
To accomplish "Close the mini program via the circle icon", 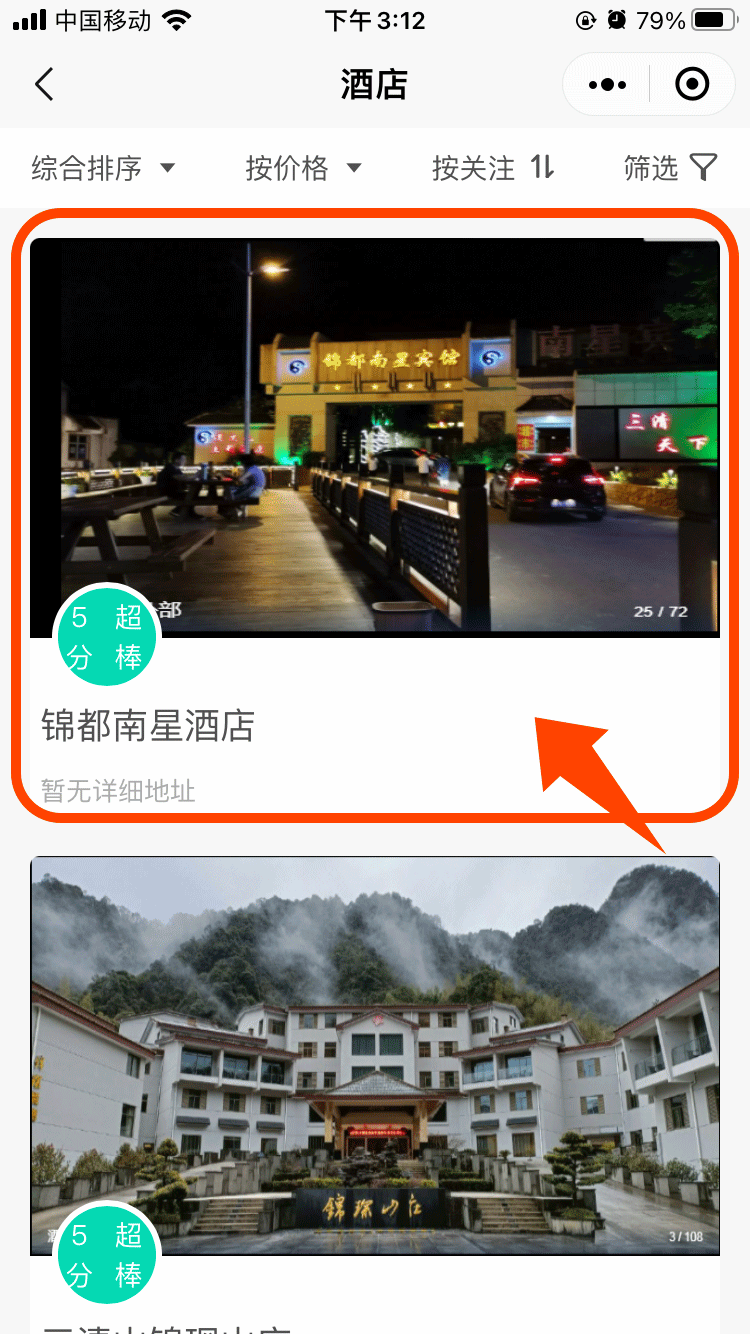I will (692, 85).
